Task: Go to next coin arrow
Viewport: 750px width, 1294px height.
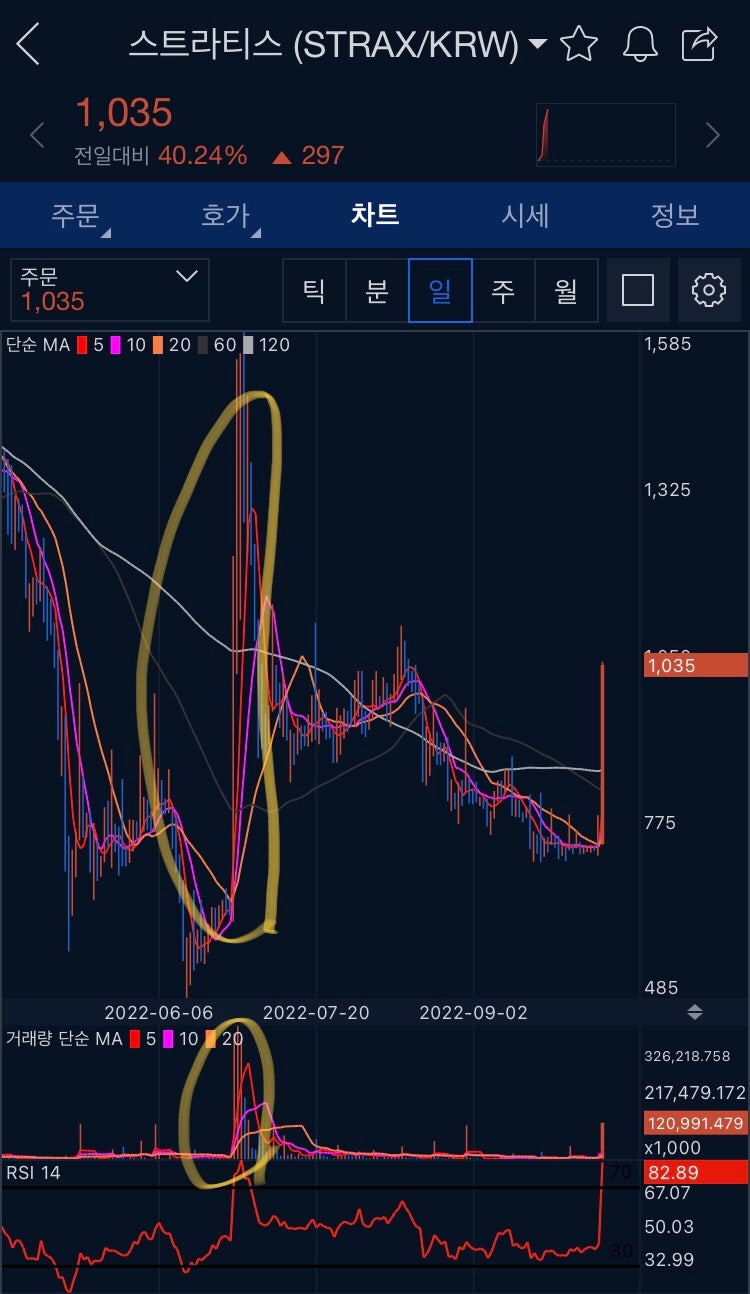Action: point(713,135)
